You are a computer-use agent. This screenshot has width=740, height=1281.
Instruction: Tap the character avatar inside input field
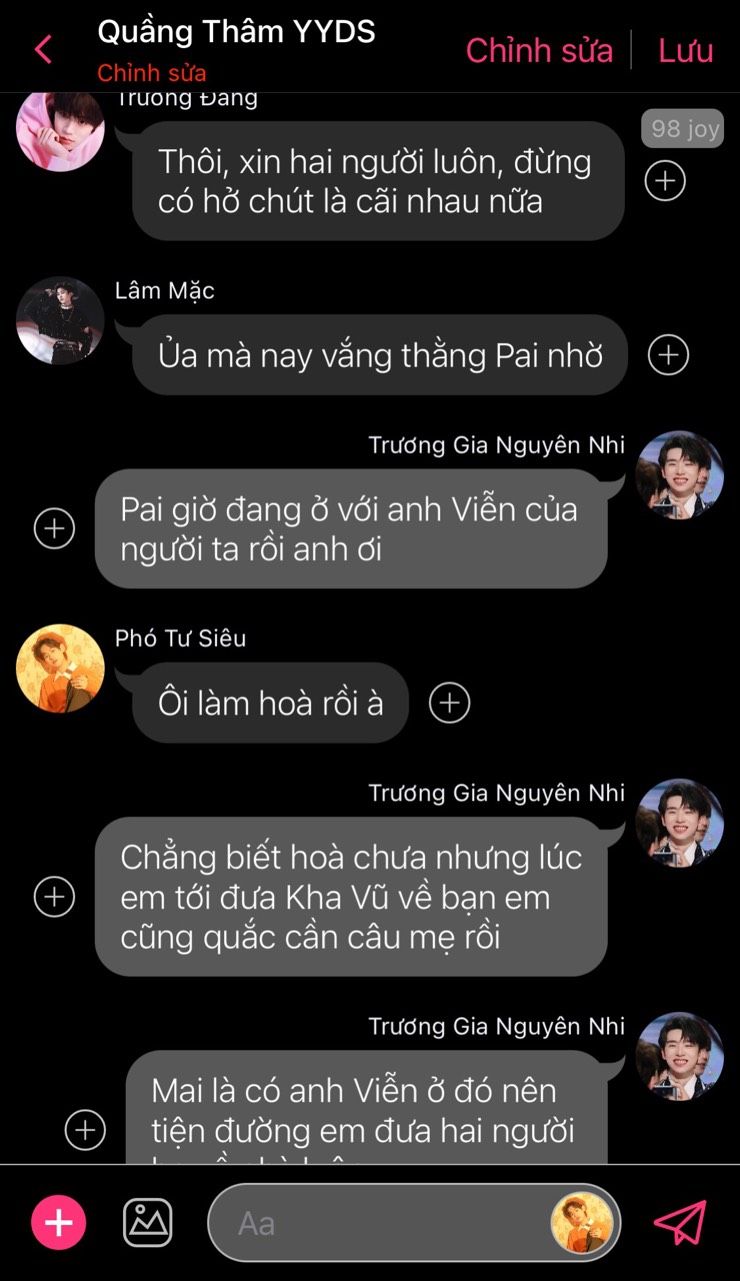(582, 1222)
